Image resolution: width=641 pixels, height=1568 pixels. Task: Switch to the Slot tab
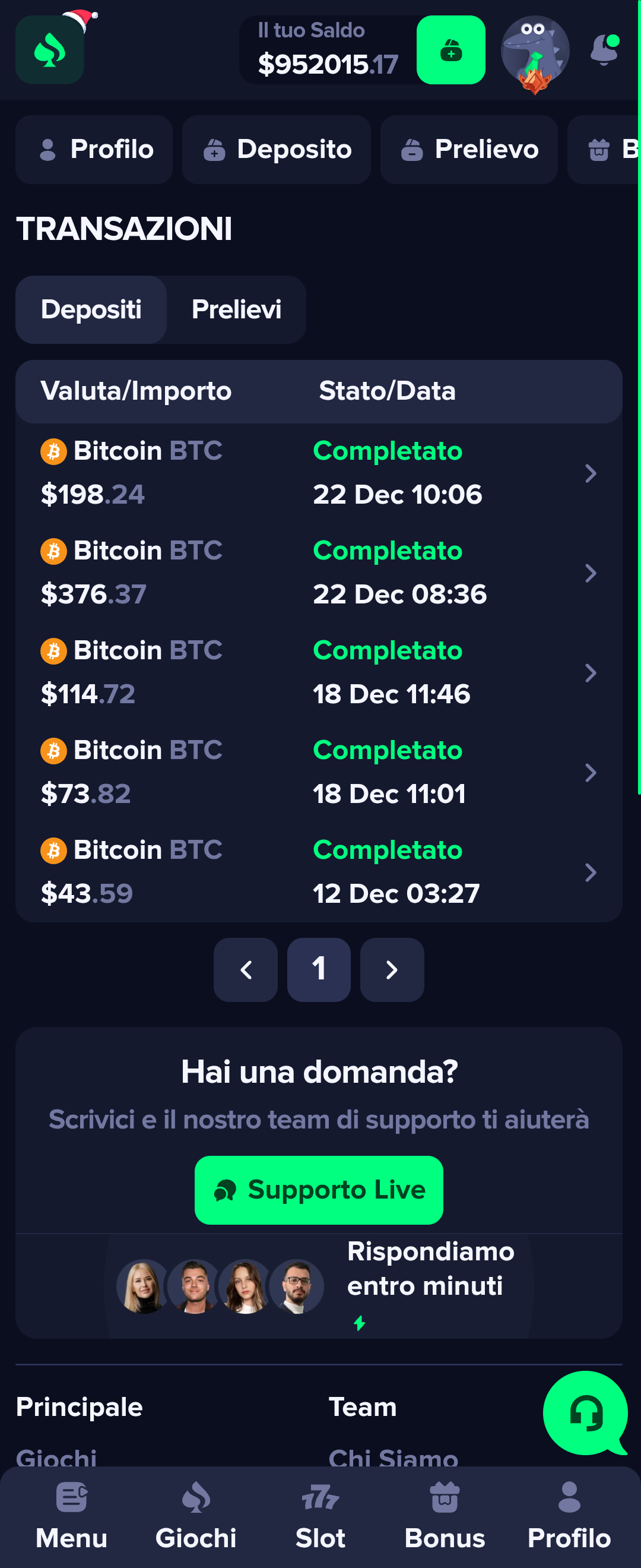click(x=320, y=1517)
